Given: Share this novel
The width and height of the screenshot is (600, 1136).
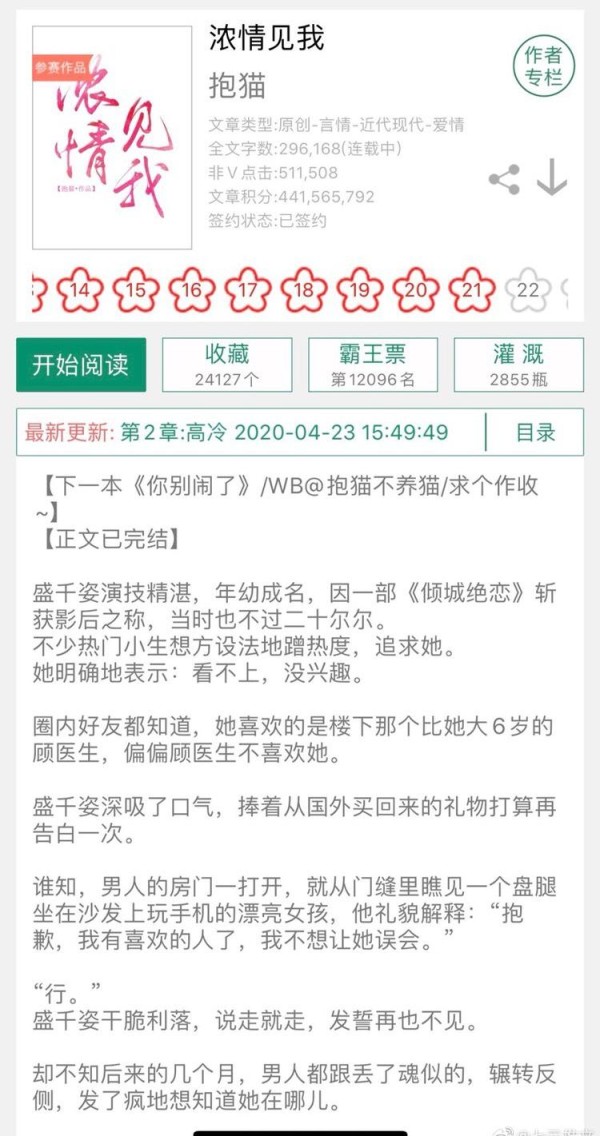Looking at the screenshot, I should 504,179.
